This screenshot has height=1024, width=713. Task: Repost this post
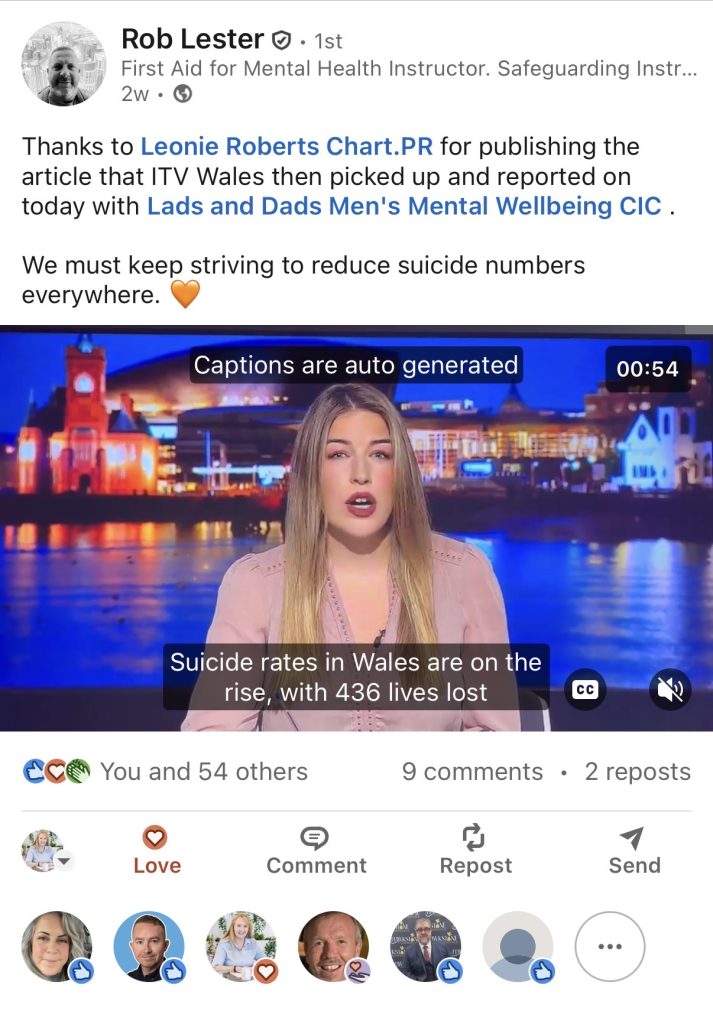click(475, 850)
